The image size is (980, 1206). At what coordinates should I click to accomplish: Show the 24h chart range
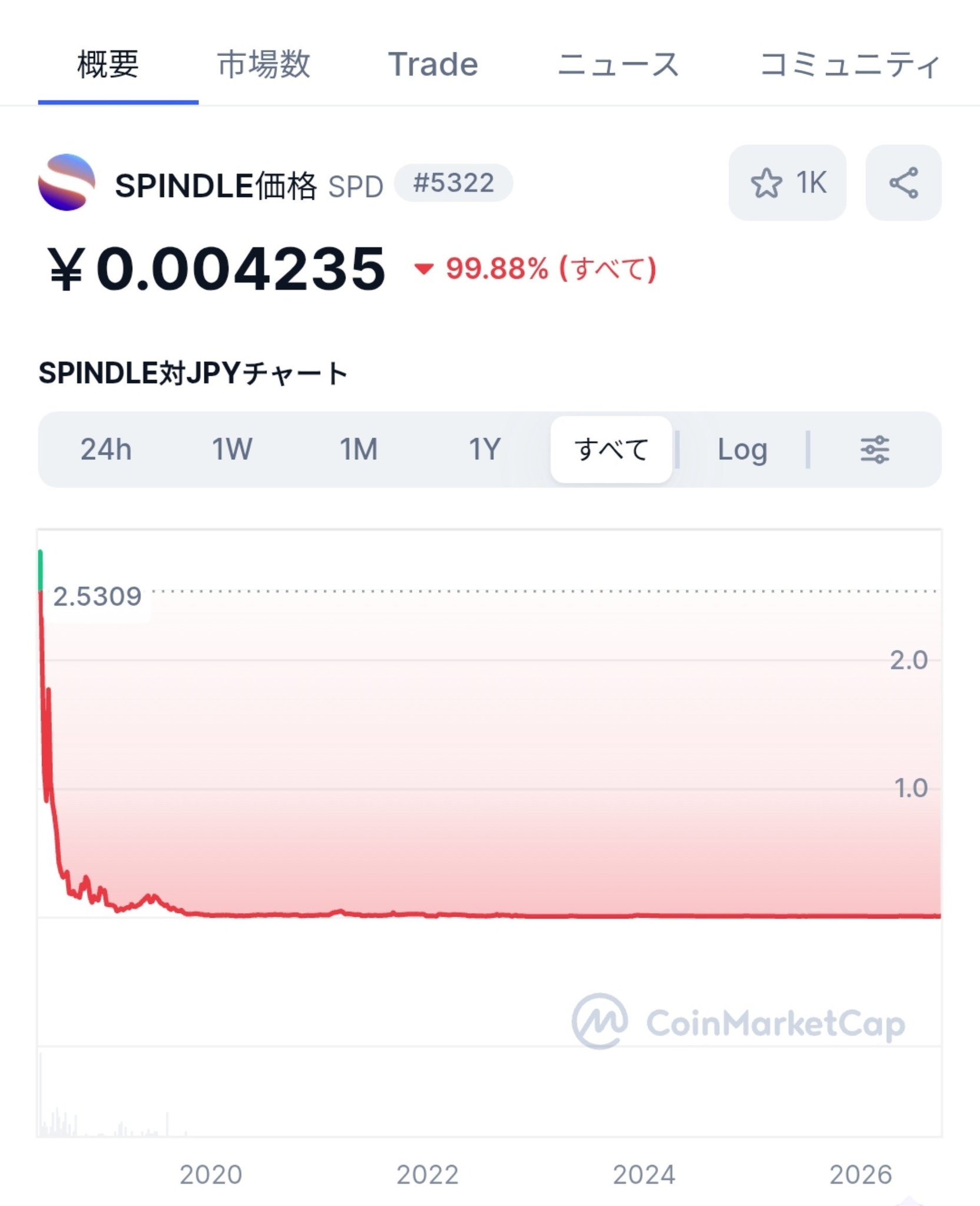106,449
